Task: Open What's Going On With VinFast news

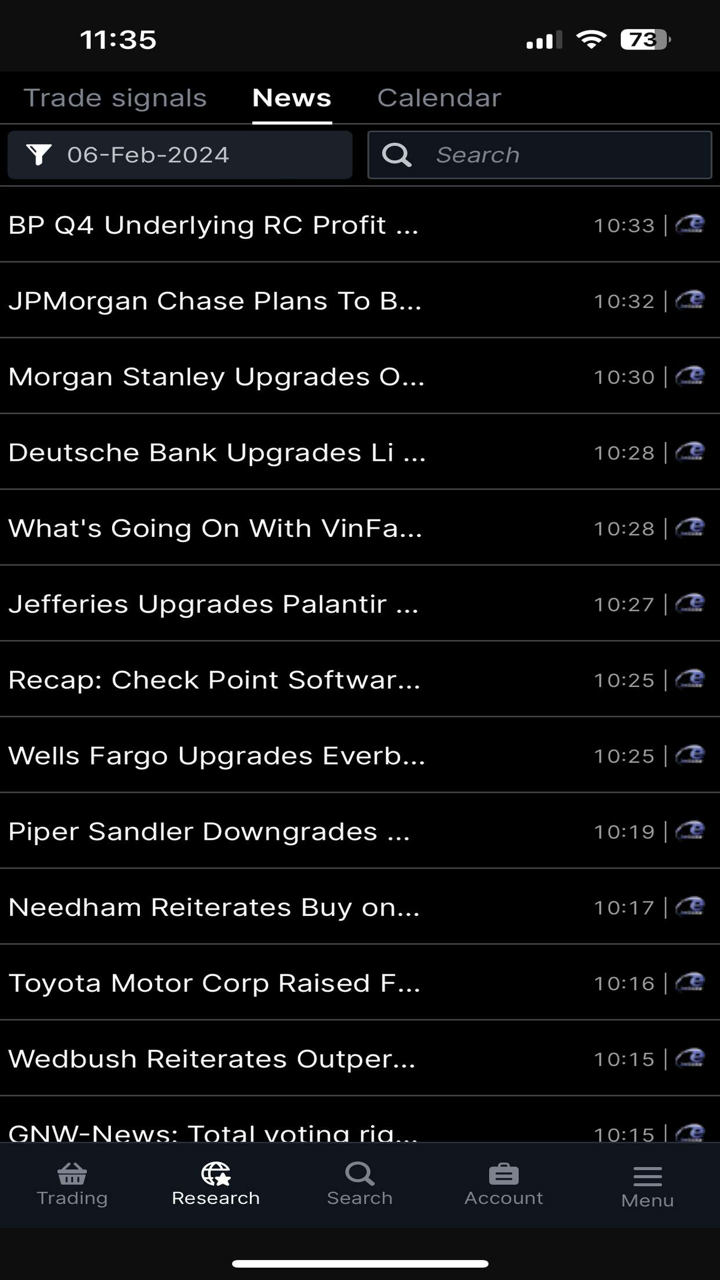Action: point(216,529)
